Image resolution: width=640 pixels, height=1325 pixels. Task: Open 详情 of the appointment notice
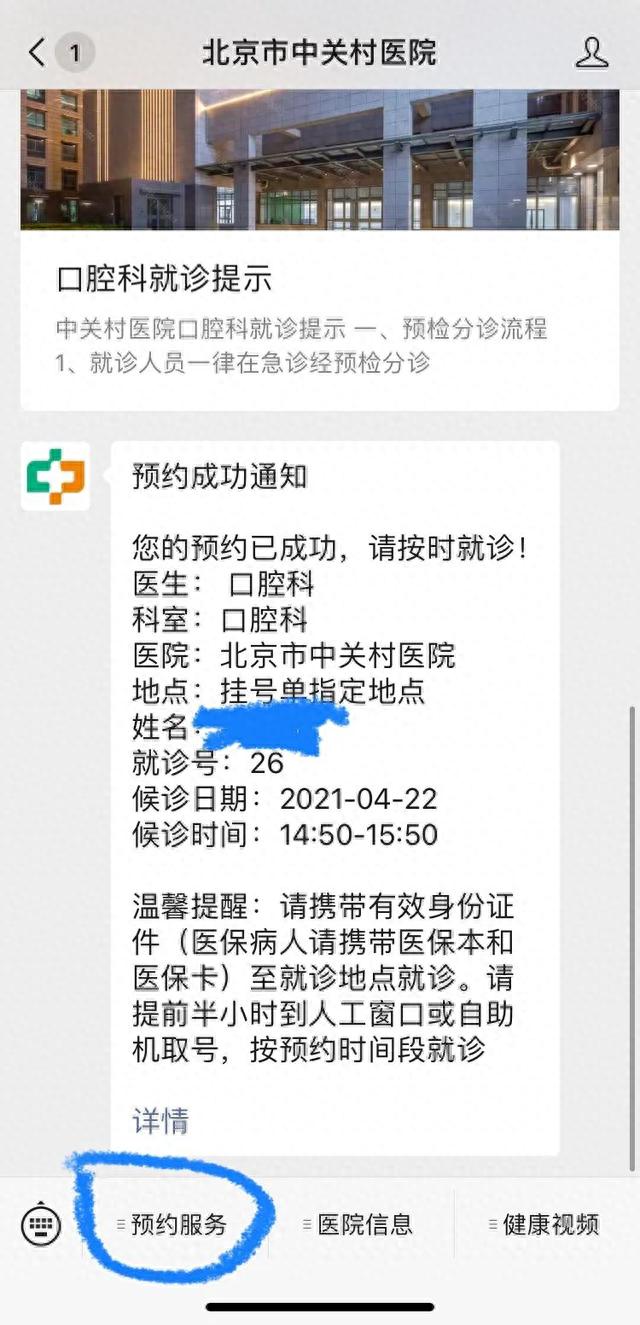[160, 1120]
